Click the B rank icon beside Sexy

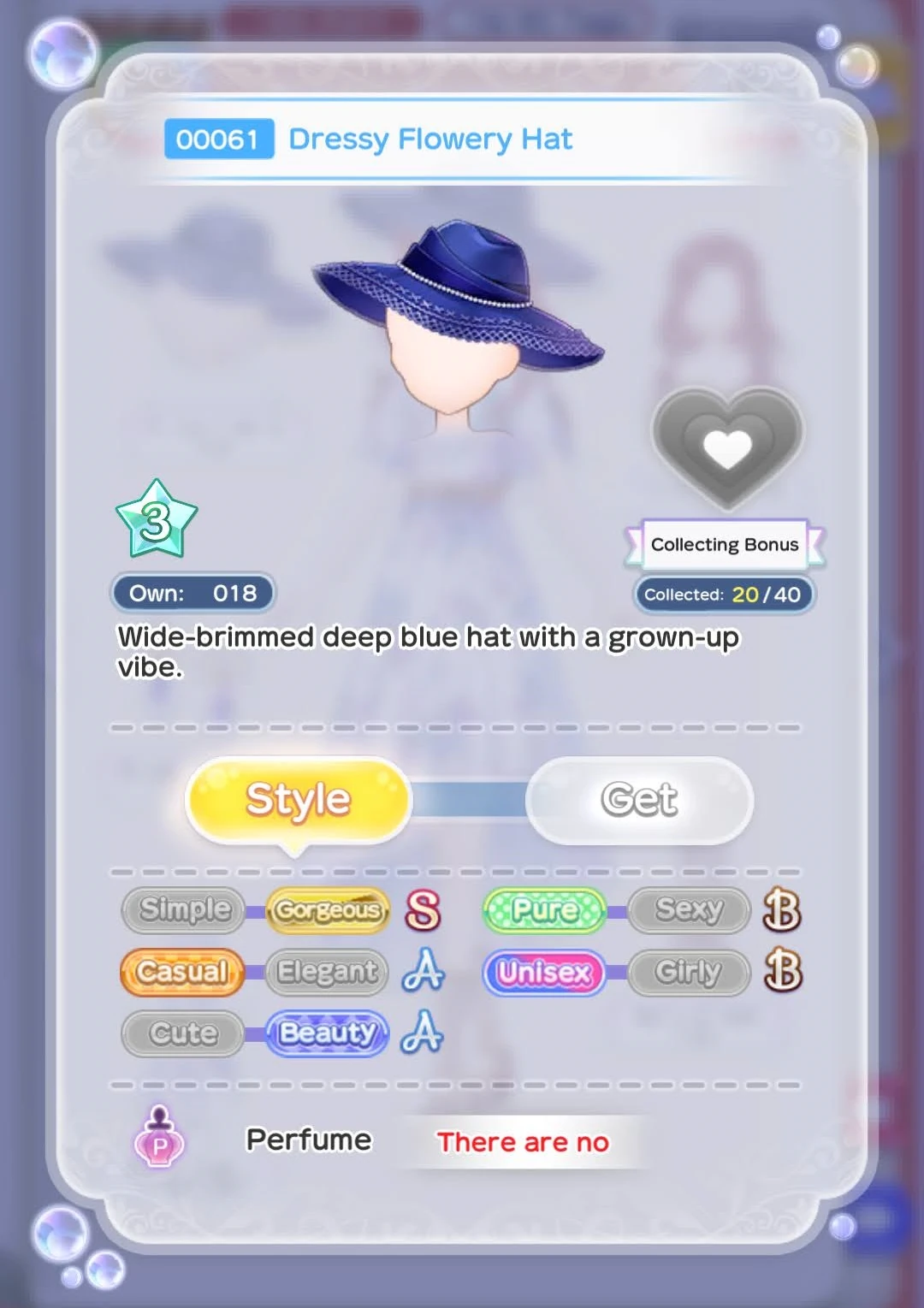pos(784,911)
